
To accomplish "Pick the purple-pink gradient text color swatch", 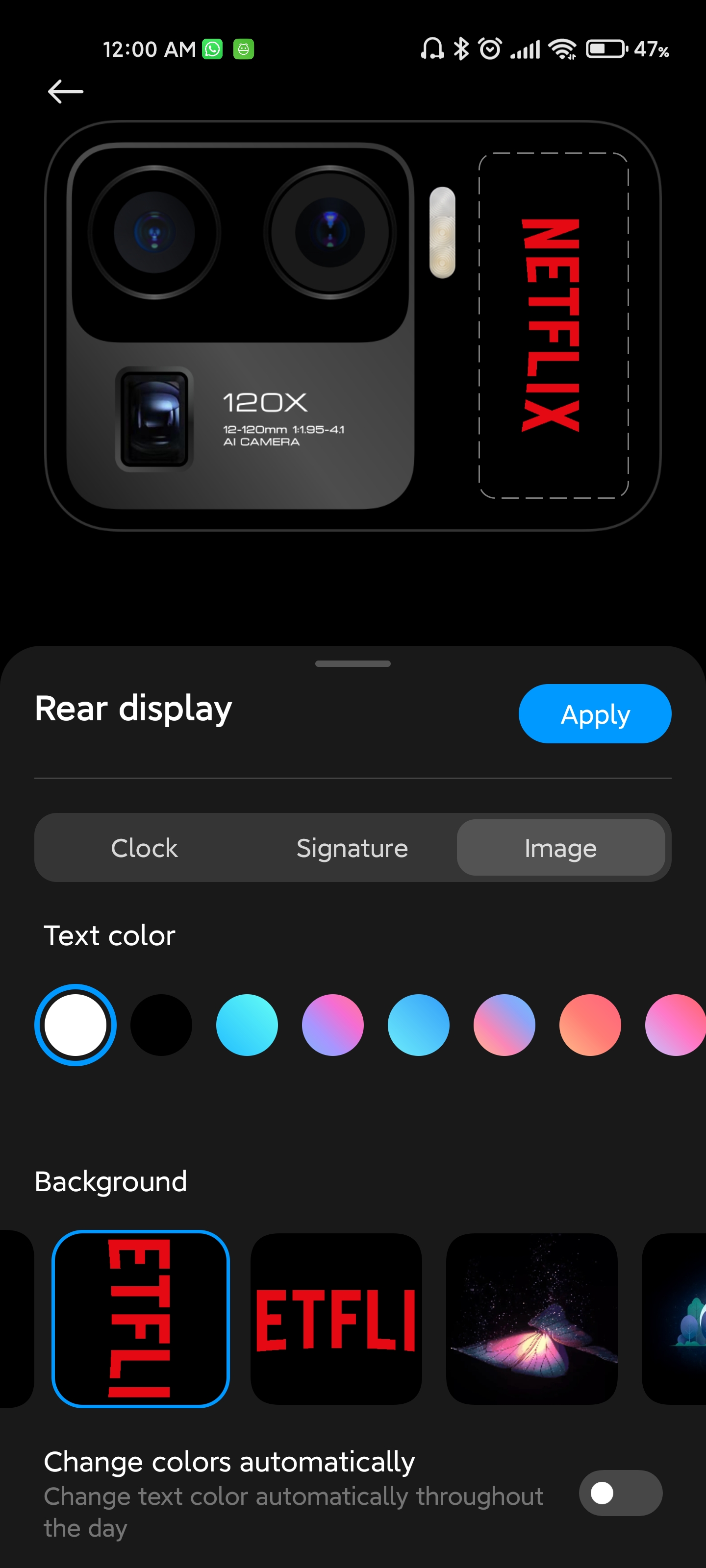I will click(x=333, y=1025).
